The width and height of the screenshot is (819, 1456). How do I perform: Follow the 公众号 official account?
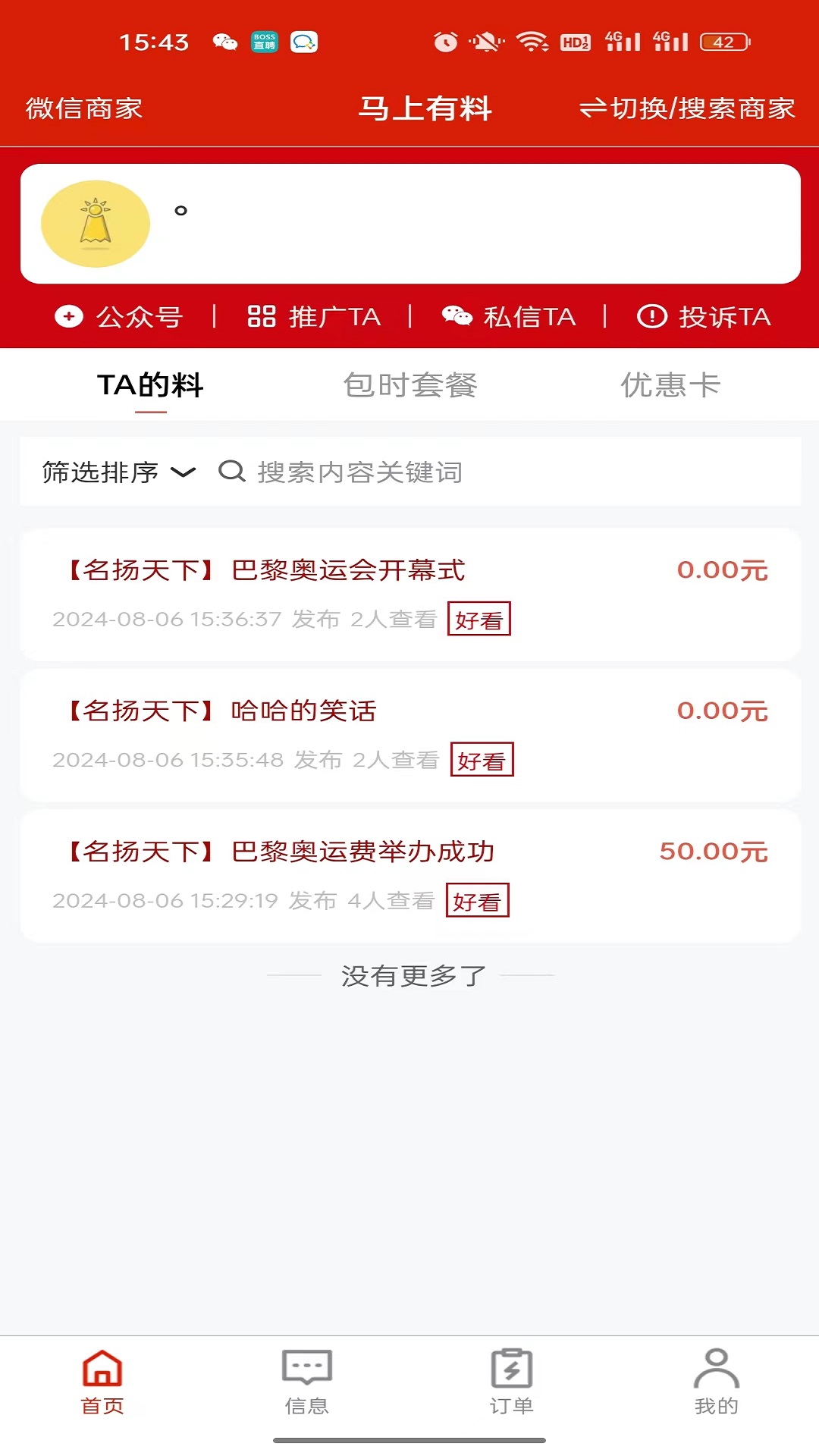119,316
